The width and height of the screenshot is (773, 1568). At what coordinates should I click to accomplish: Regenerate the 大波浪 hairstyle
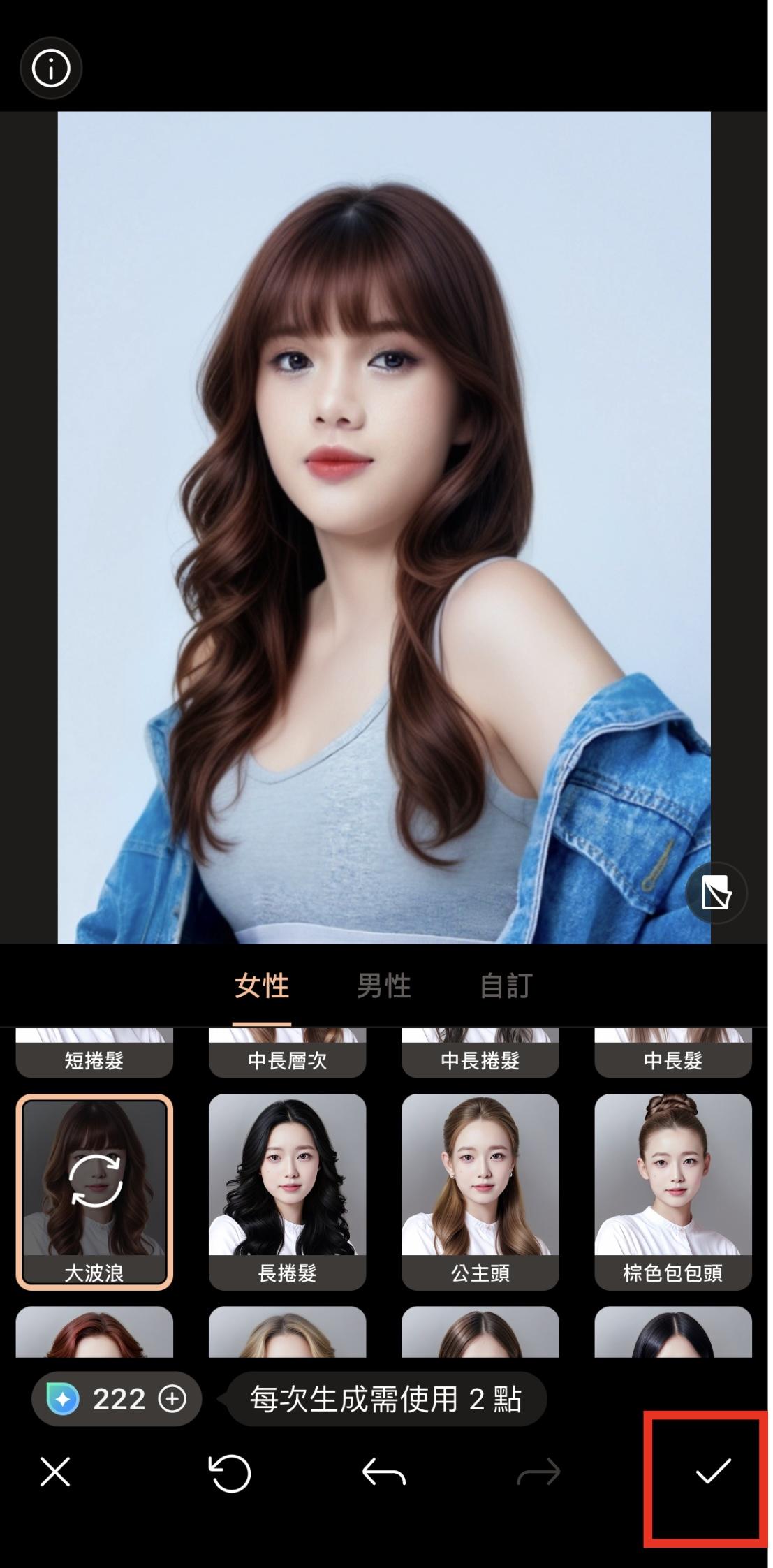[x=95, y=1180]
